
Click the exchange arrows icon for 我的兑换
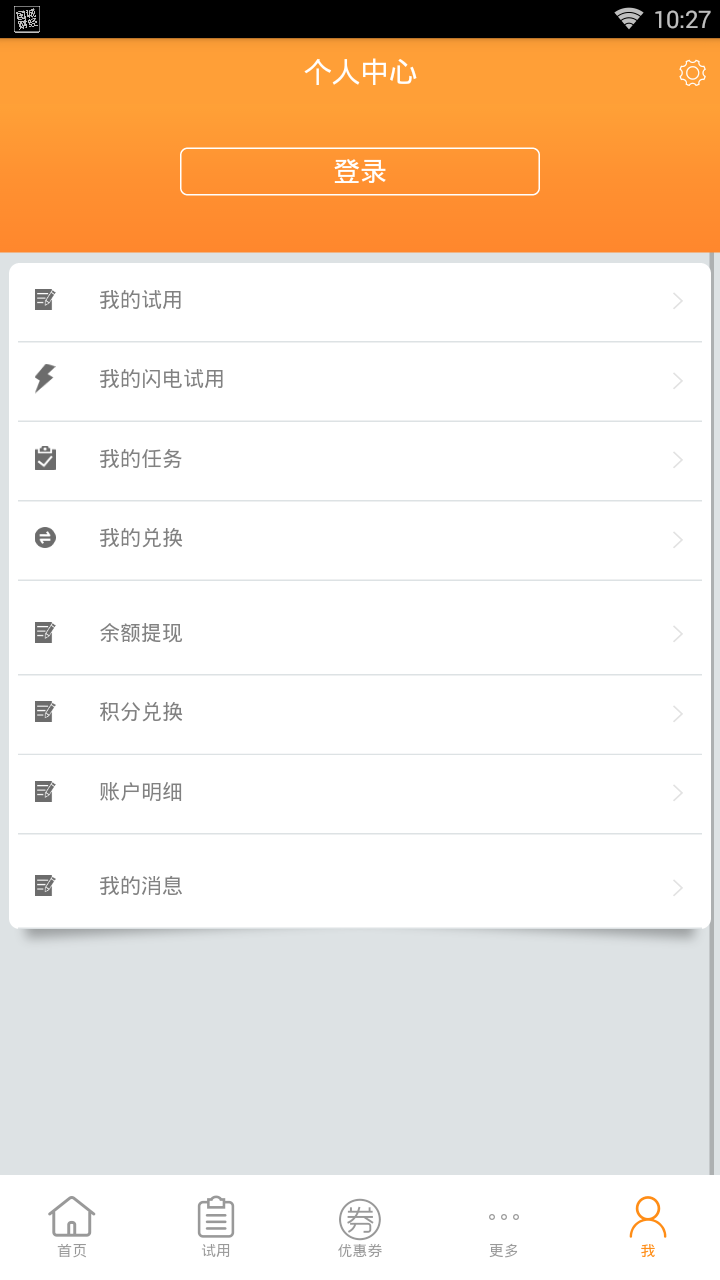(x=44, y=538)
